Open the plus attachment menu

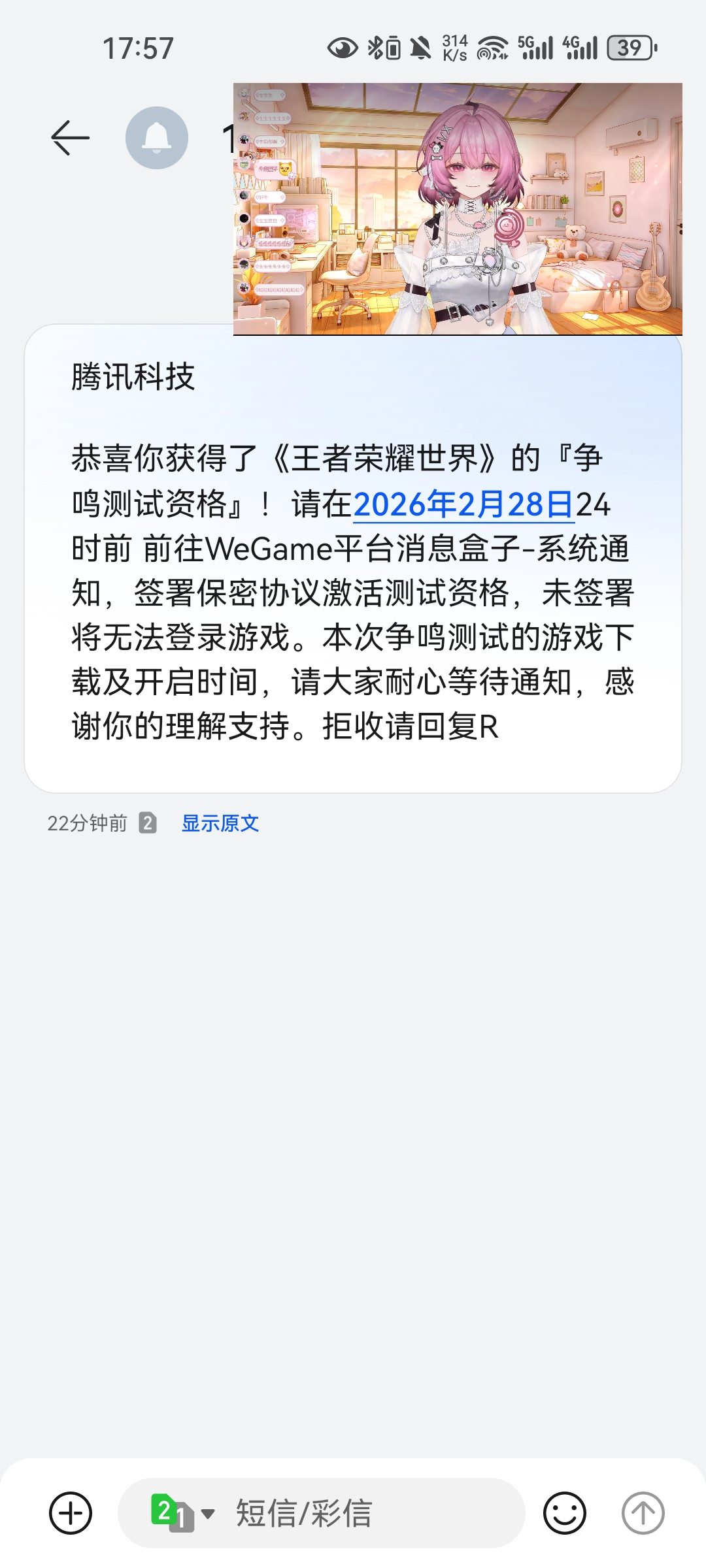click(x=71, y=1512)
